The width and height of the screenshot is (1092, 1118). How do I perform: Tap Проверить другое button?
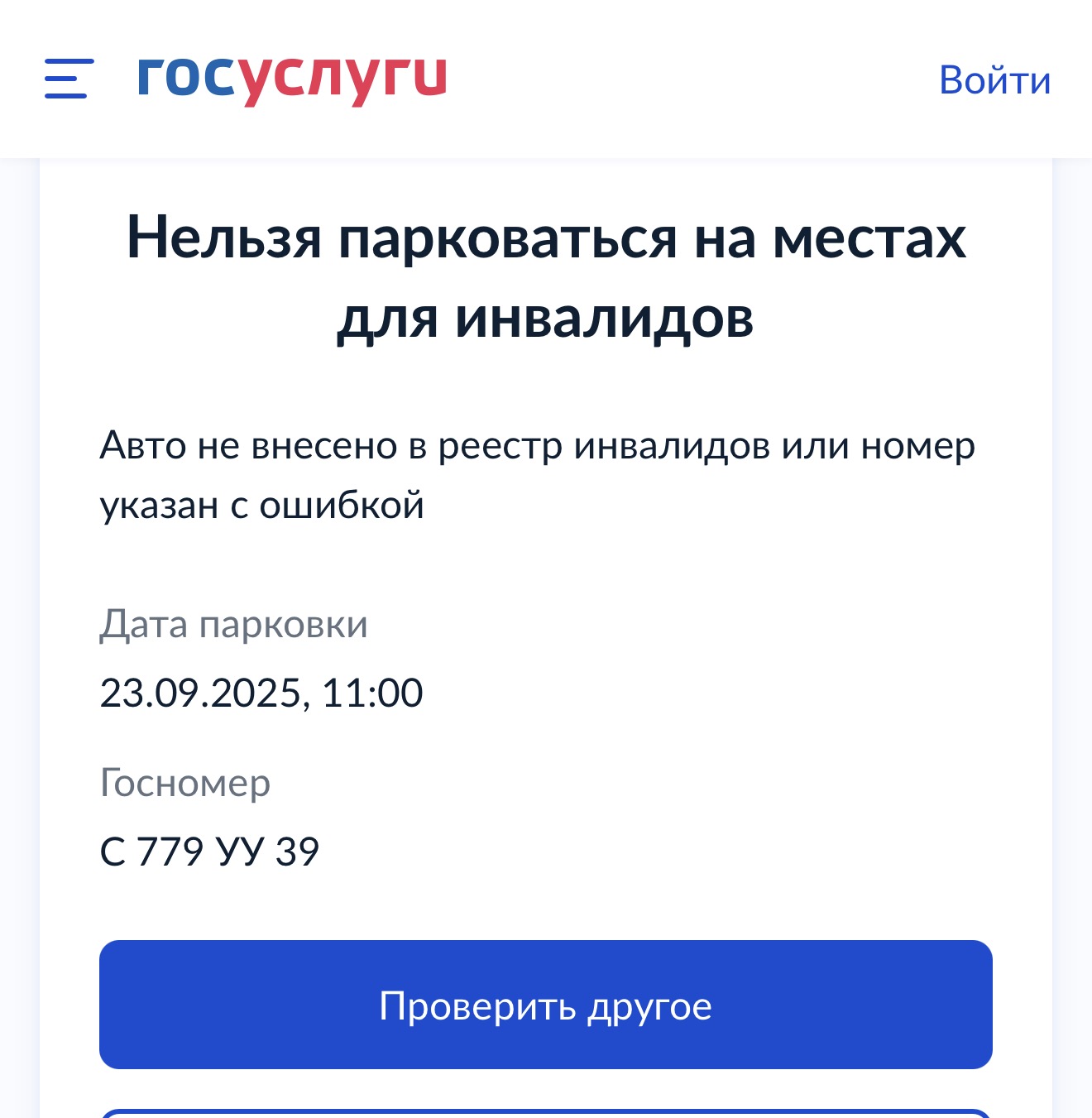(x=545, y=1005)
